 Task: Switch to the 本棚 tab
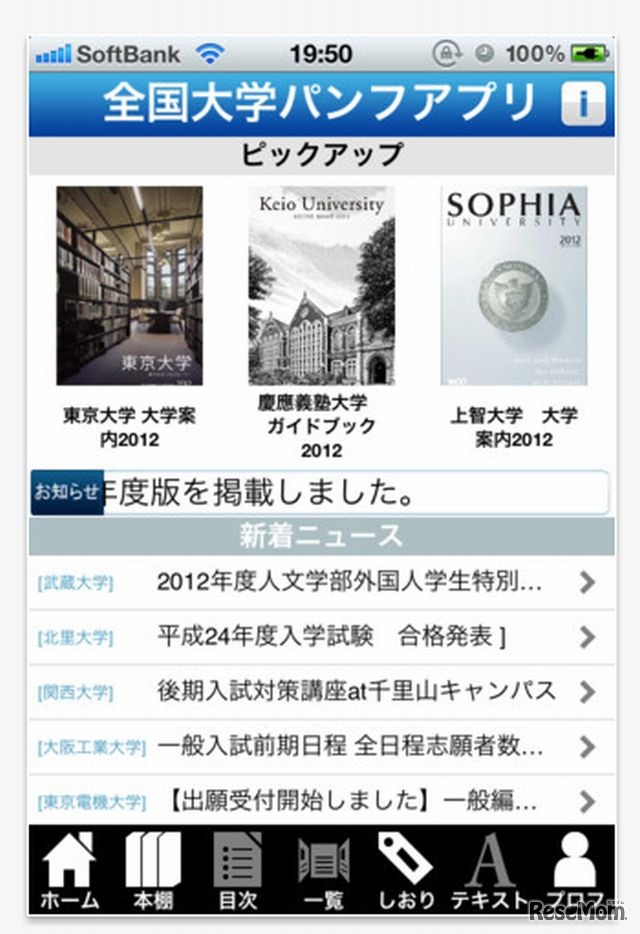click(153, 871)
